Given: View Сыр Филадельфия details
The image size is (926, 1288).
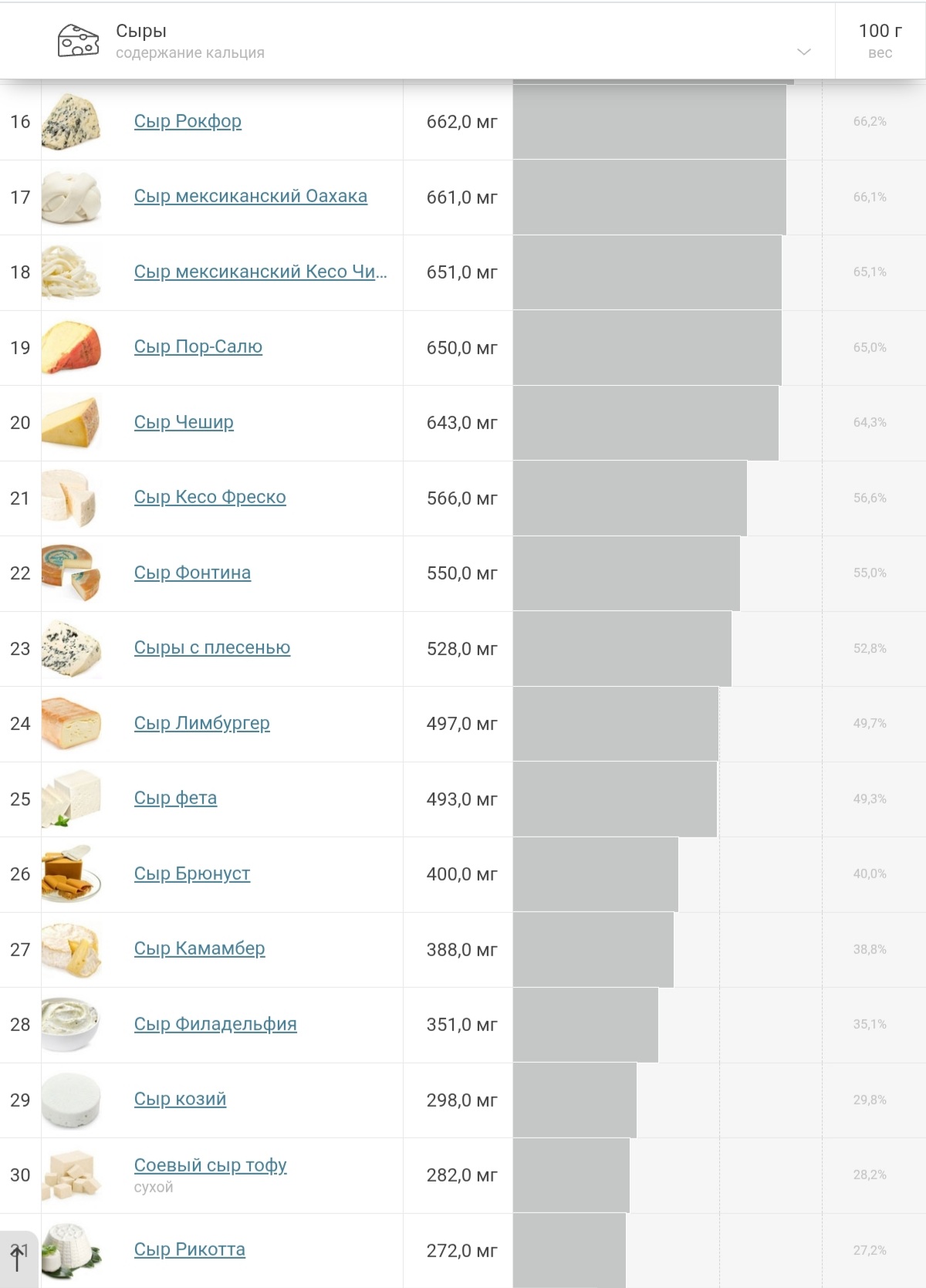Looking at the screenshot, I should pos(215,1024).
